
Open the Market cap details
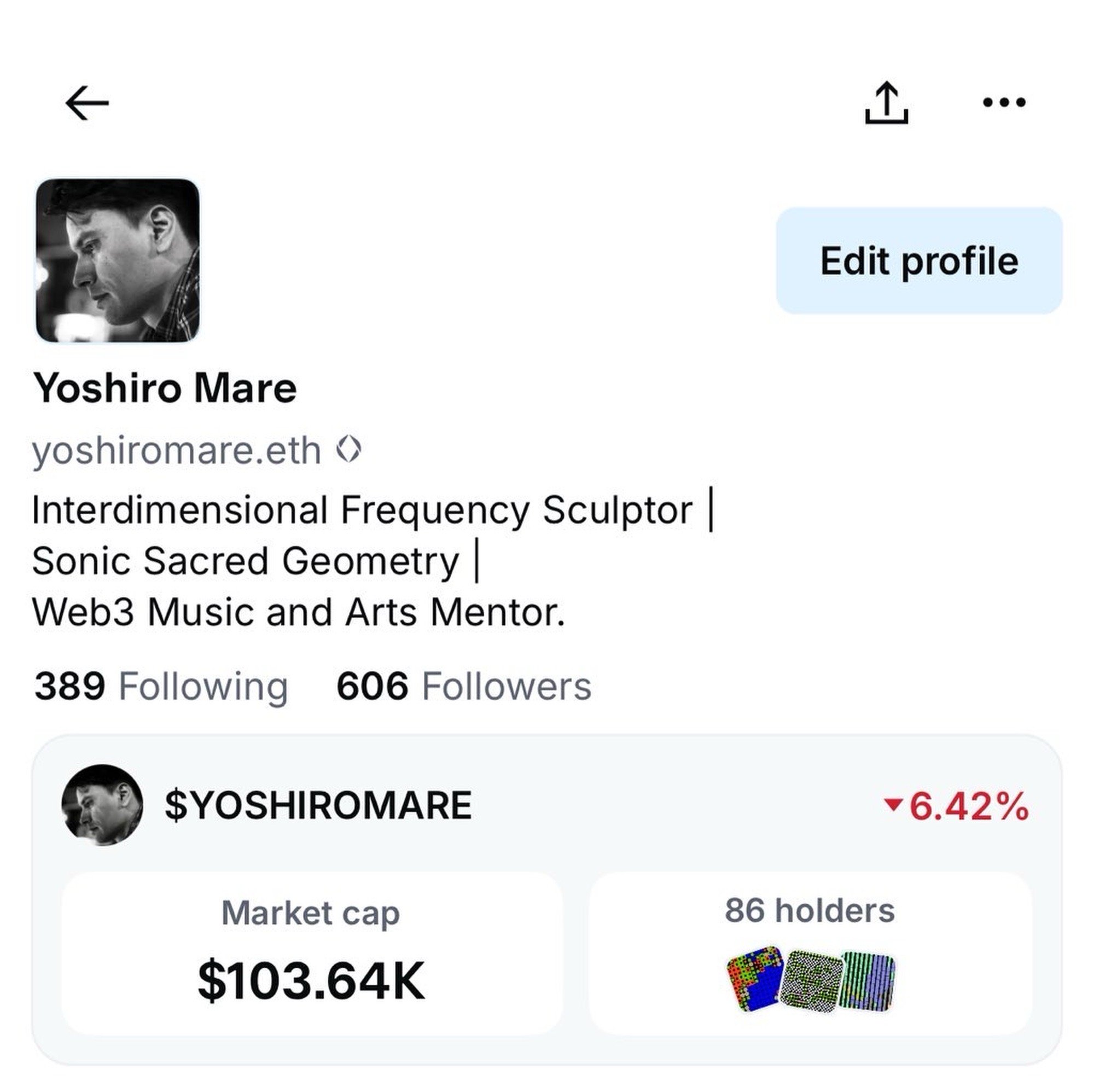click(311, 953)
